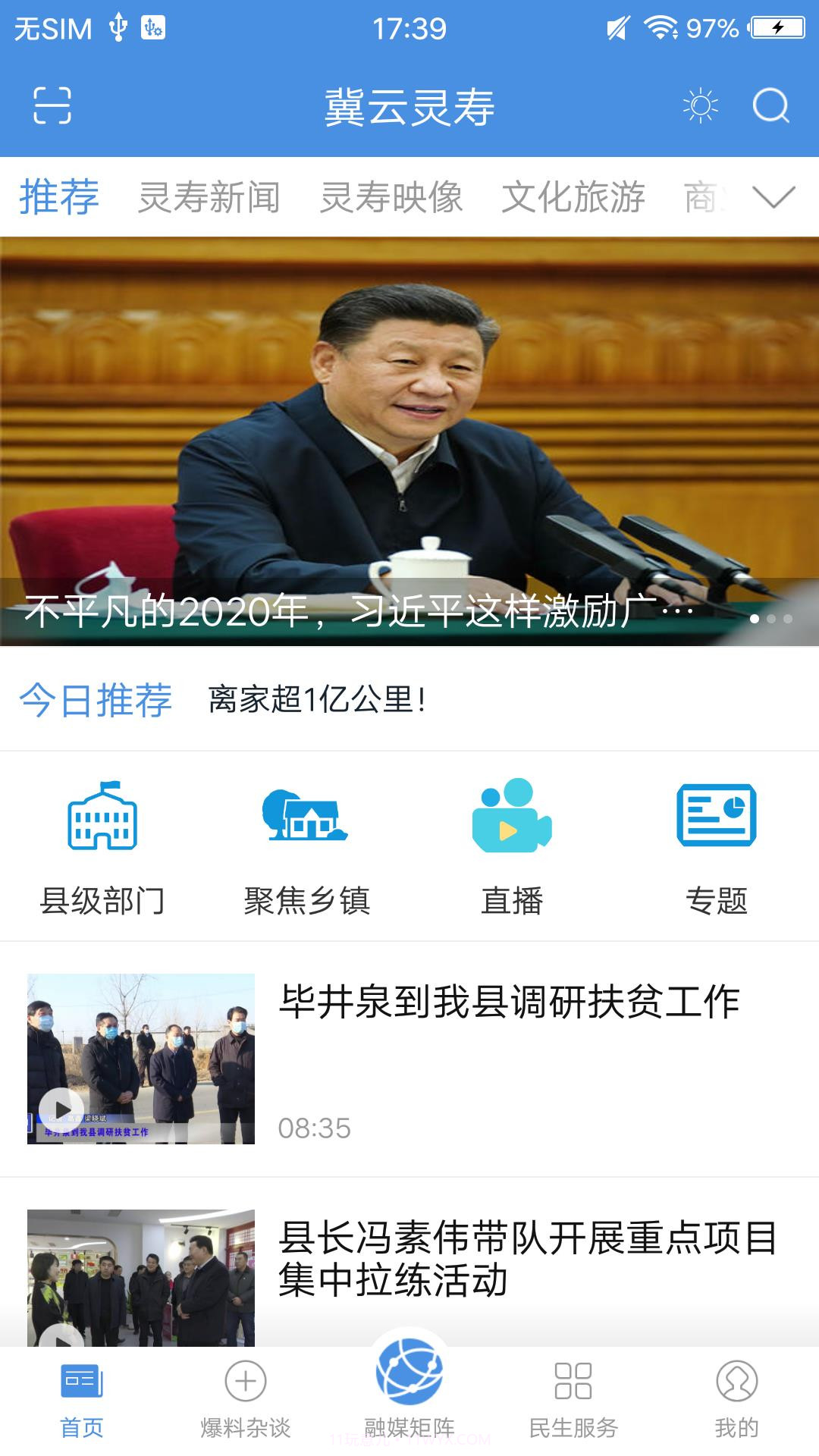Expand the hidden channel list chevron

pos(772,198)
